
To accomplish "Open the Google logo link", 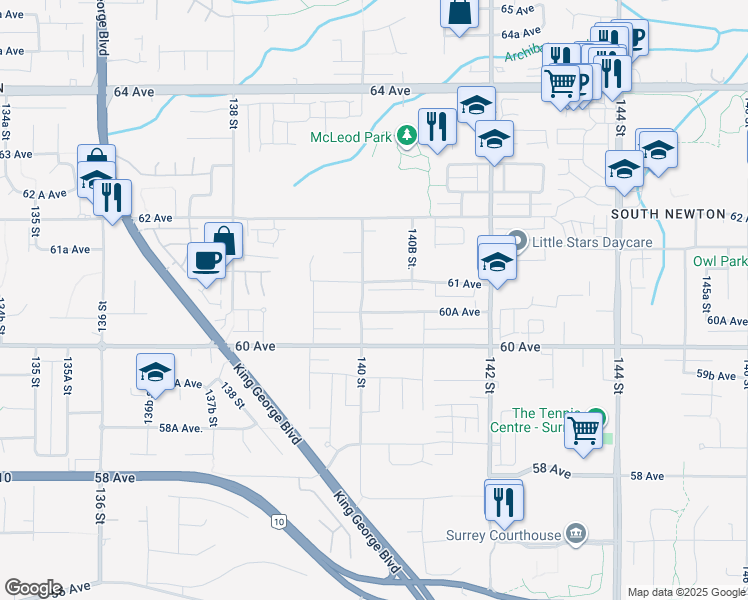I will pyautogui.click(x=32, y=588).
